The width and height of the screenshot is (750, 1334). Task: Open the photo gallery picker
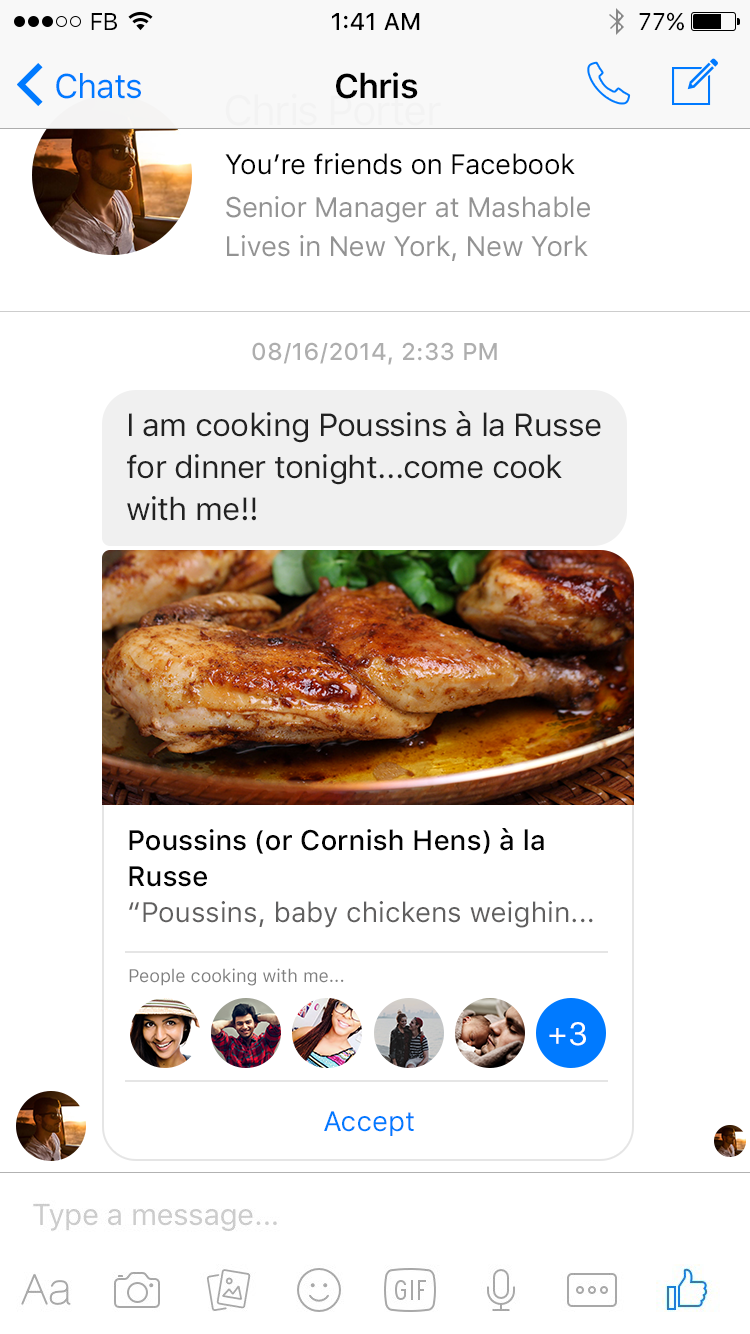tap(228, 1290)
